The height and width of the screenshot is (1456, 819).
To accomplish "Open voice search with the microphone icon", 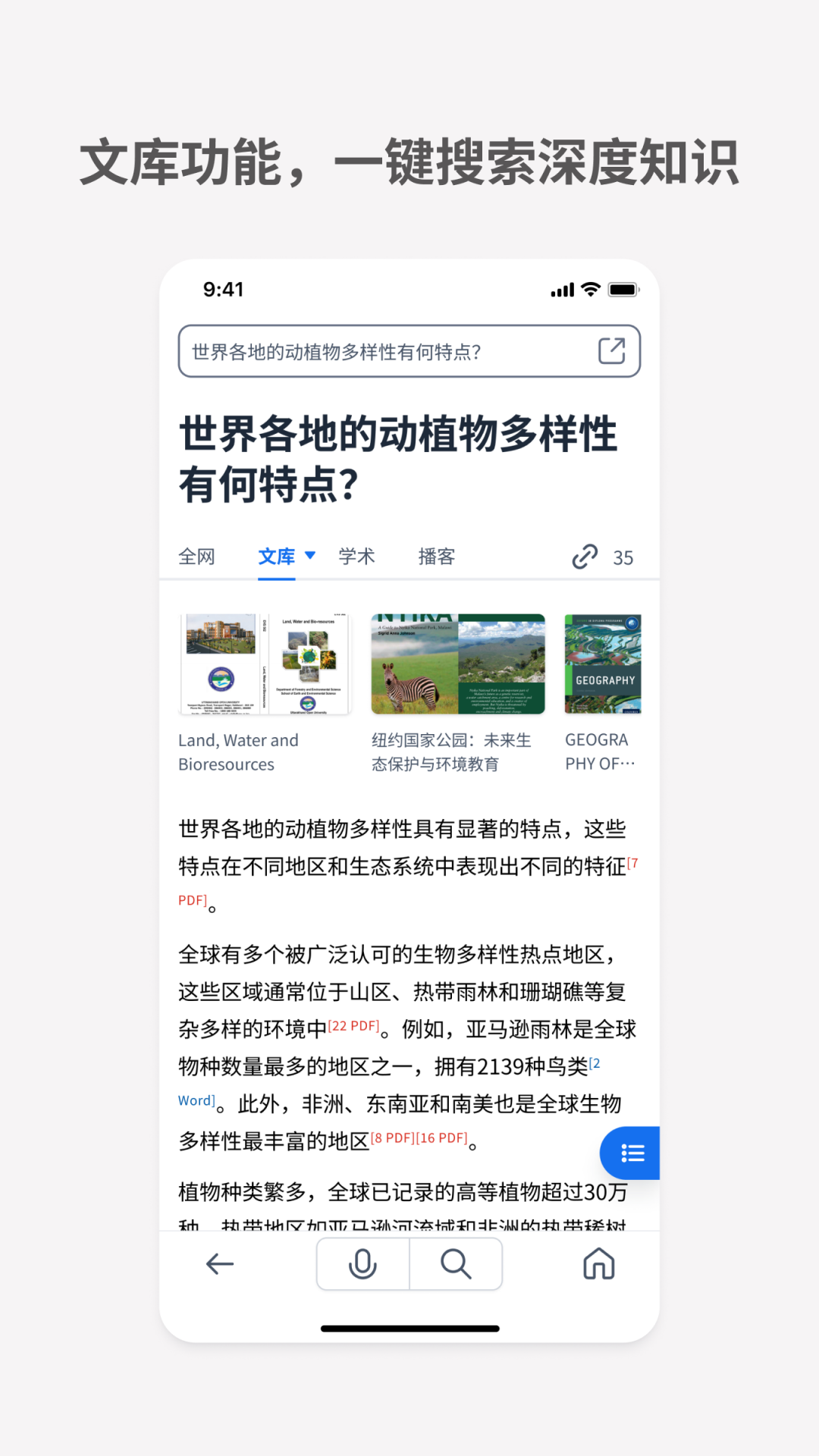I will point(362,1264).
